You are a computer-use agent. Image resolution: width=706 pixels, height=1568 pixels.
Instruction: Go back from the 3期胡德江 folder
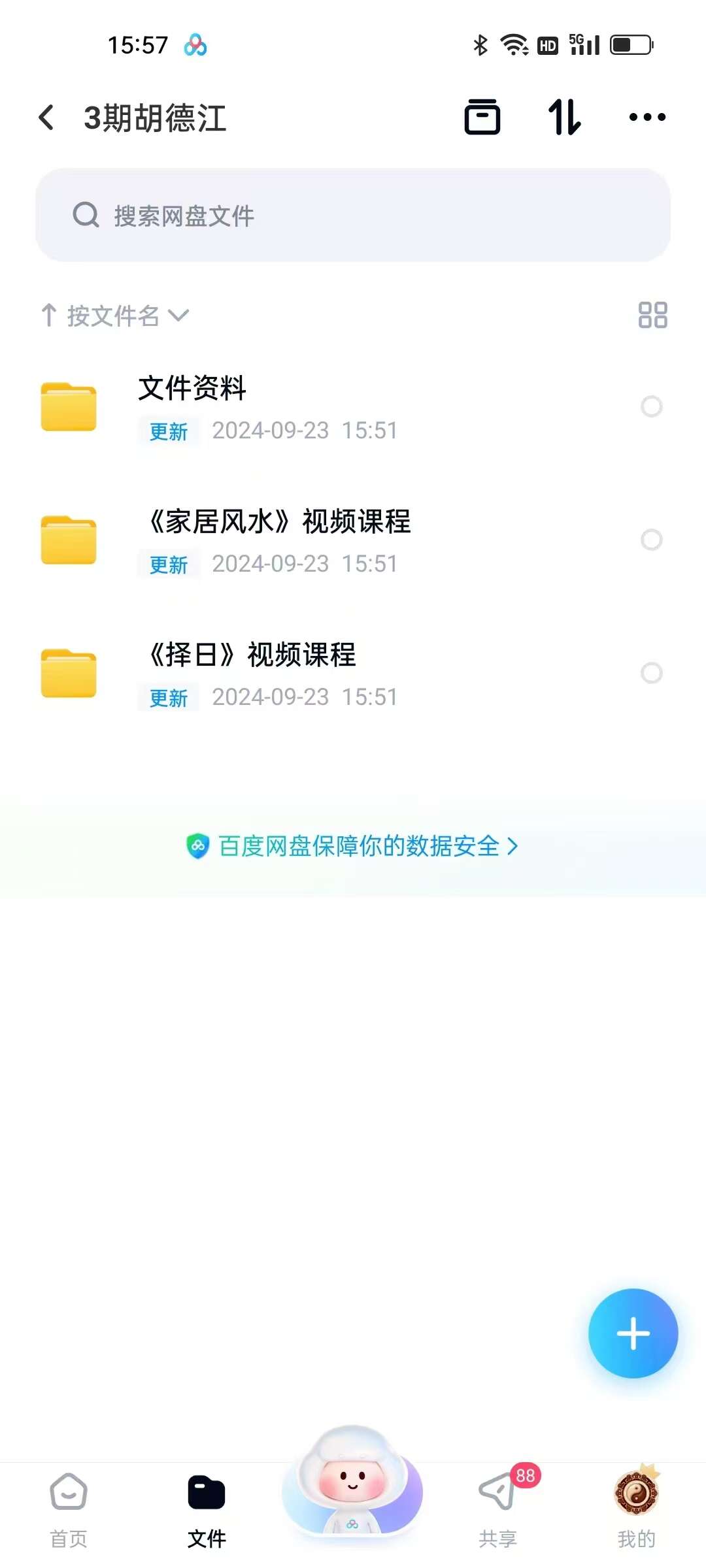coord(46,118)
